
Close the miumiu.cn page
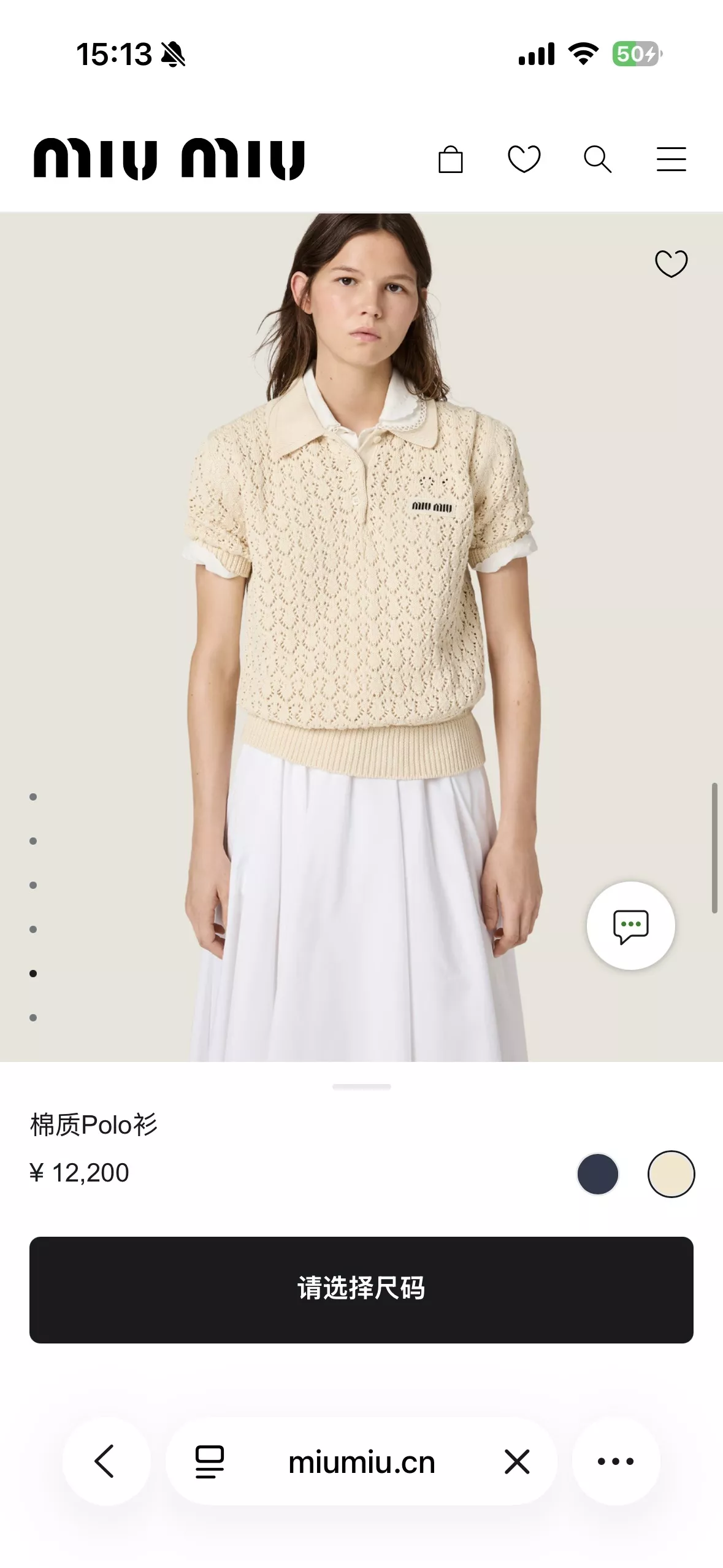[517, 1462]
